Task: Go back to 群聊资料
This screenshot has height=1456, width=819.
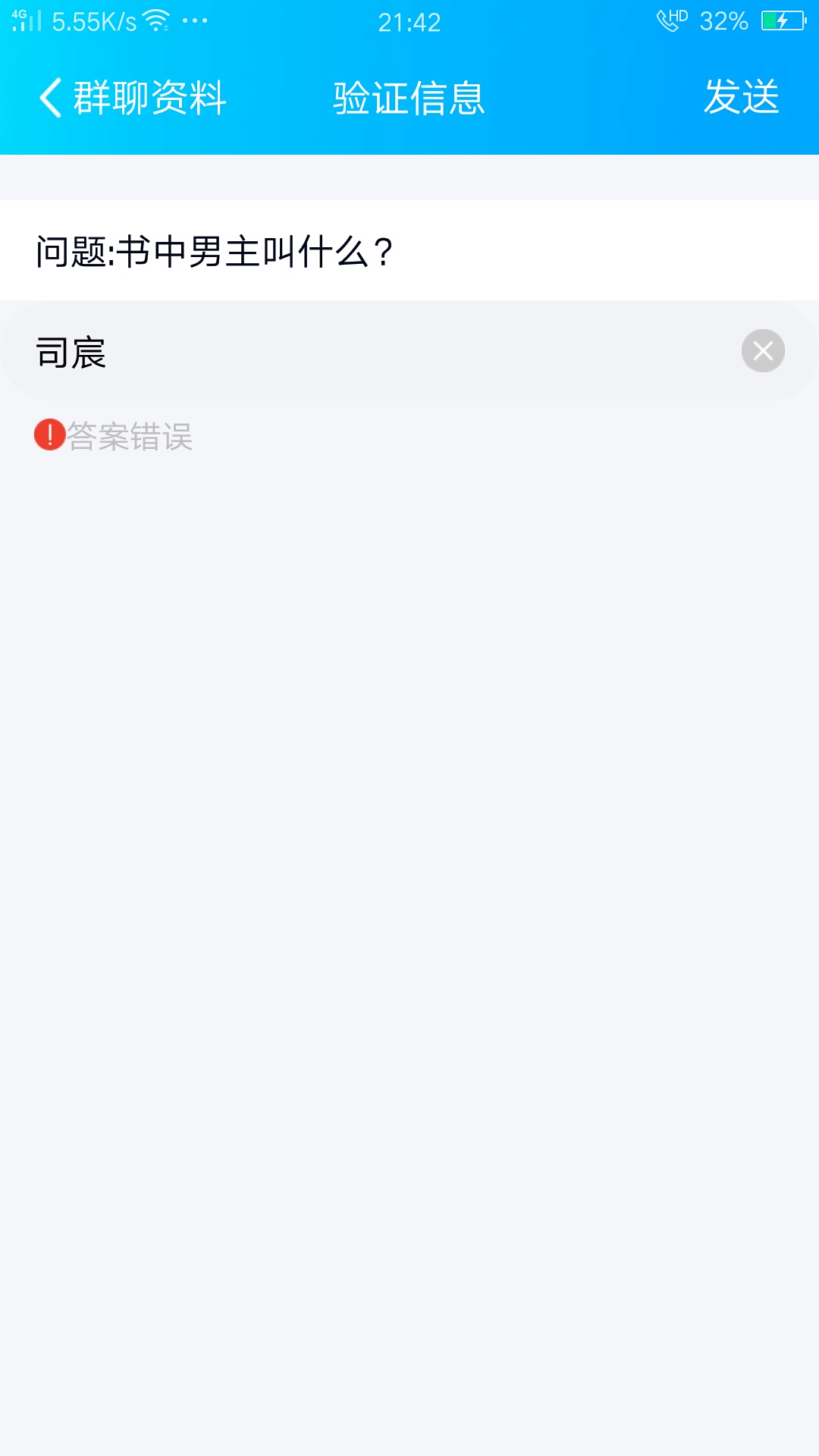Action: point(133,98)
